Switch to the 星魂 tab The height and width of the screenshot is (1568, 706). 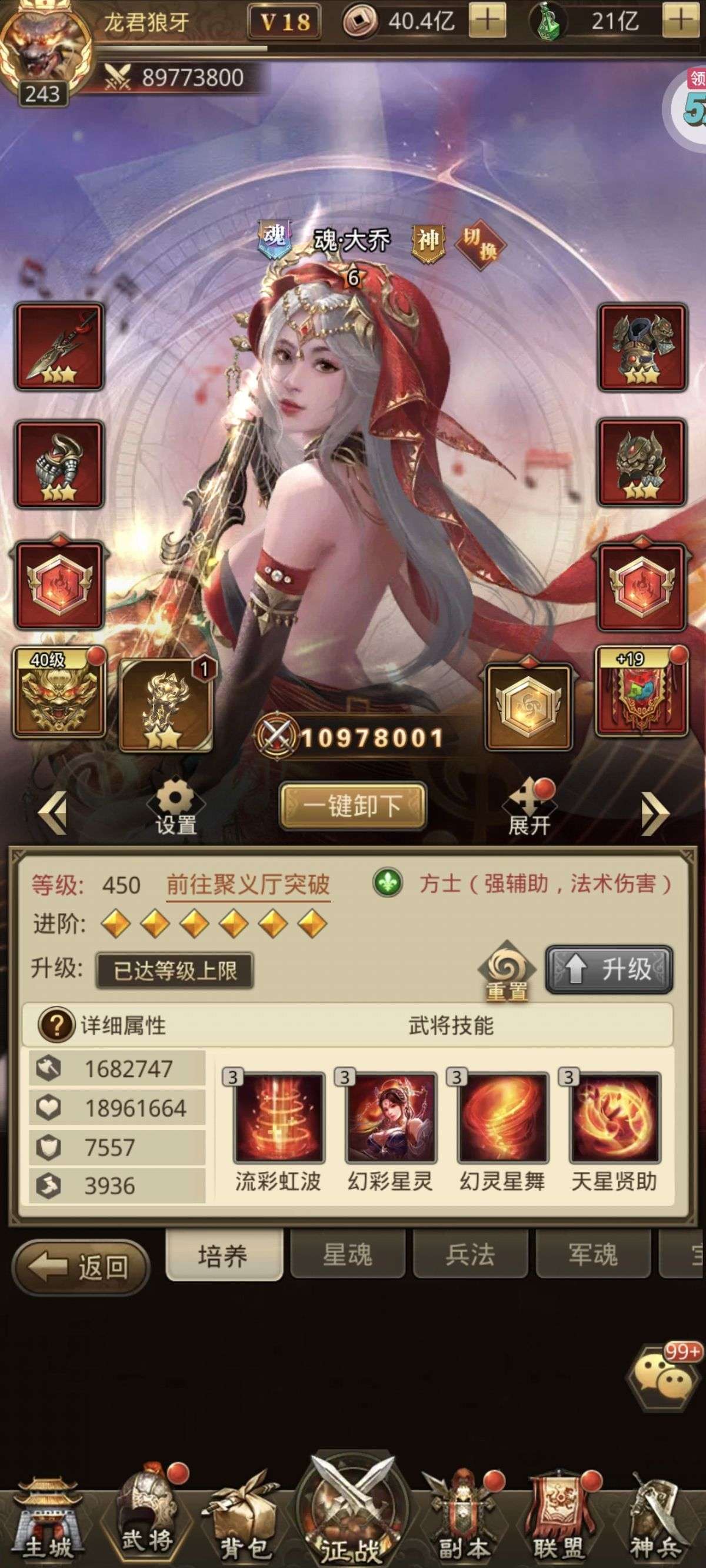(x=348, y=1255)
